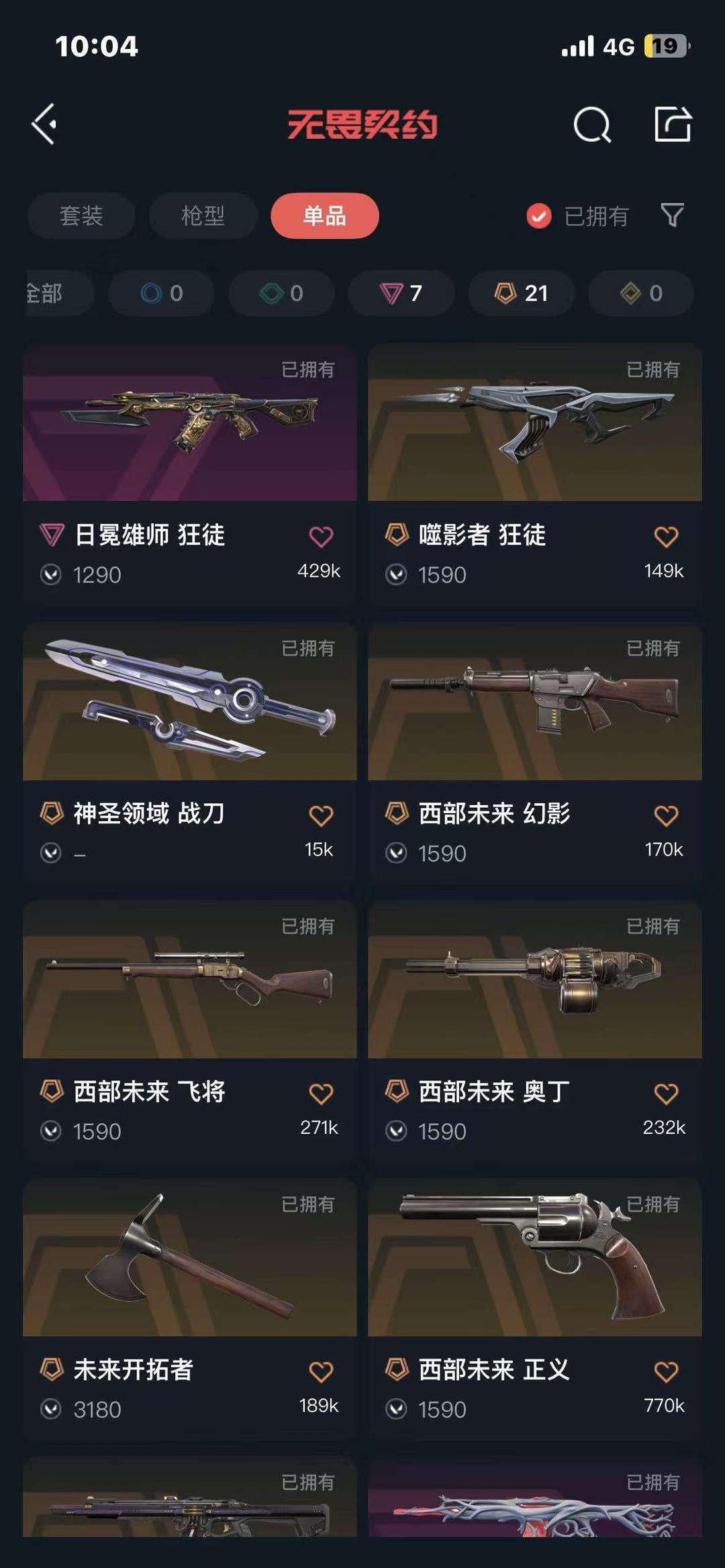Like the 未来开拓者 axe skin
The image size is (725, 1568).
click(321, 1372)
